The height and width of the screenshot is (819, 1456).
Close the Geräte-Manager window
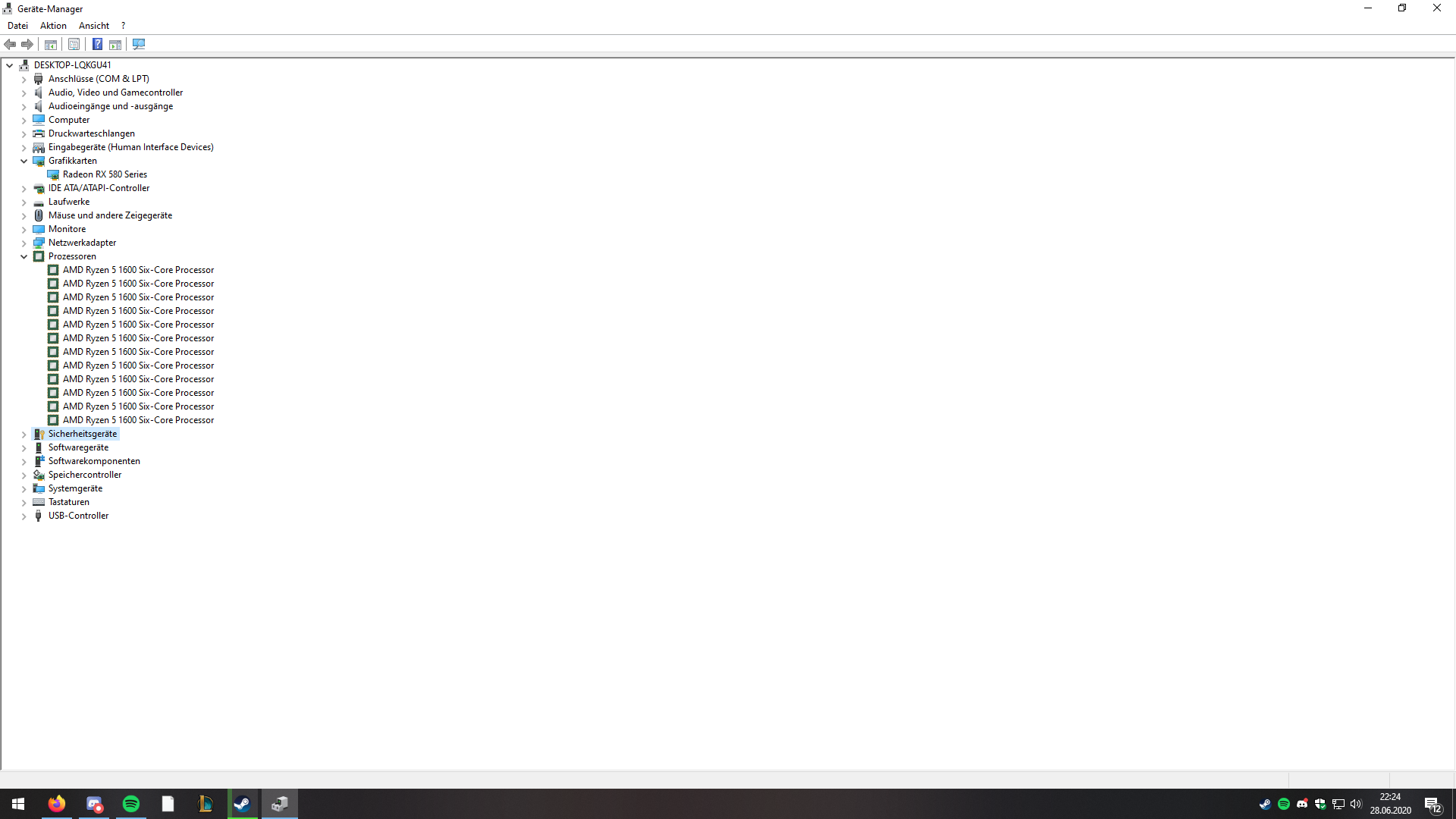tap(1436, 8)
